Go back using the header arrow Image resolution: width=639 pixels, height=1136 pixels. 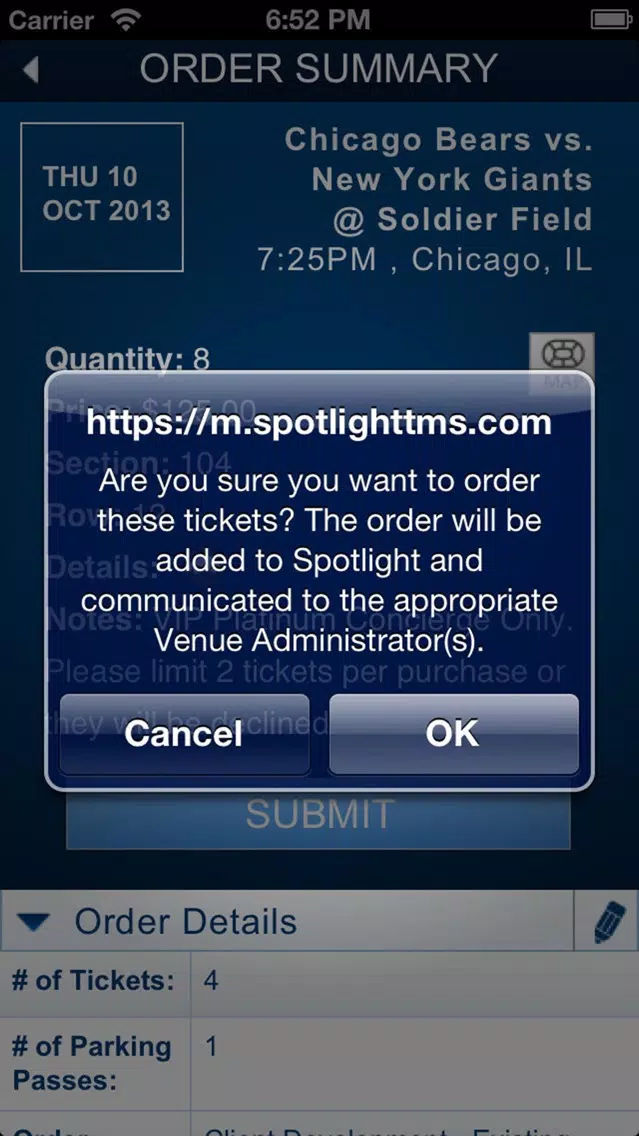(30, 70)
